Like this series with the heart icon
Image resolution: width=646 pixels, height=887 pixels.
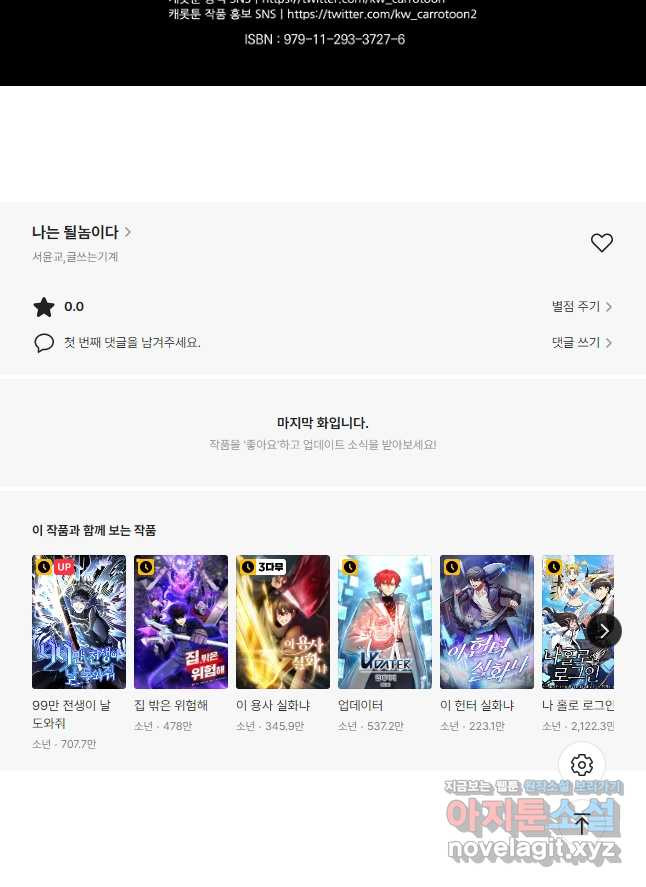coord(601,243)
